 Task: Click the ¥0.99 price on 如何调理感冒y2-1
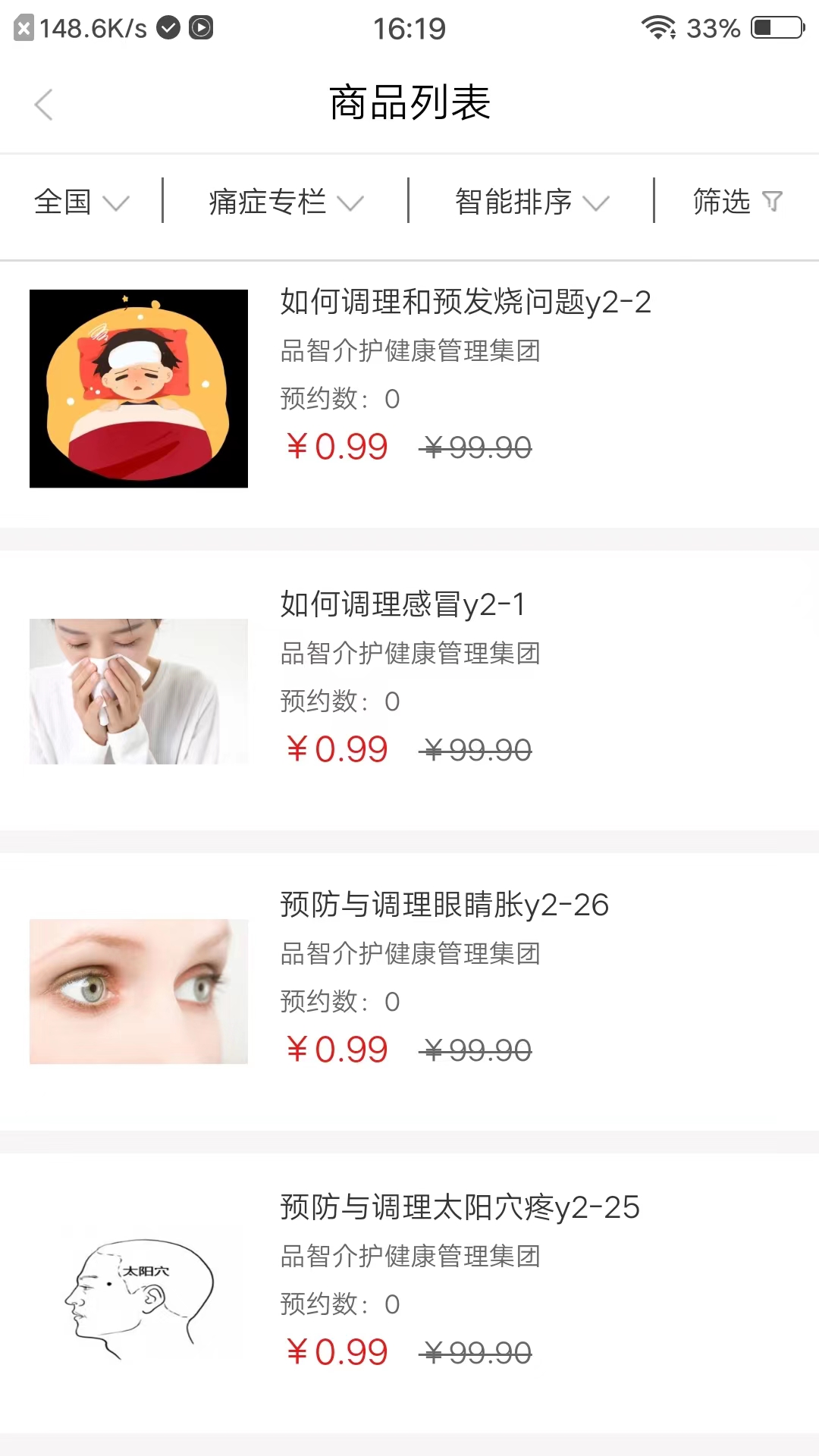click(336, 749)
